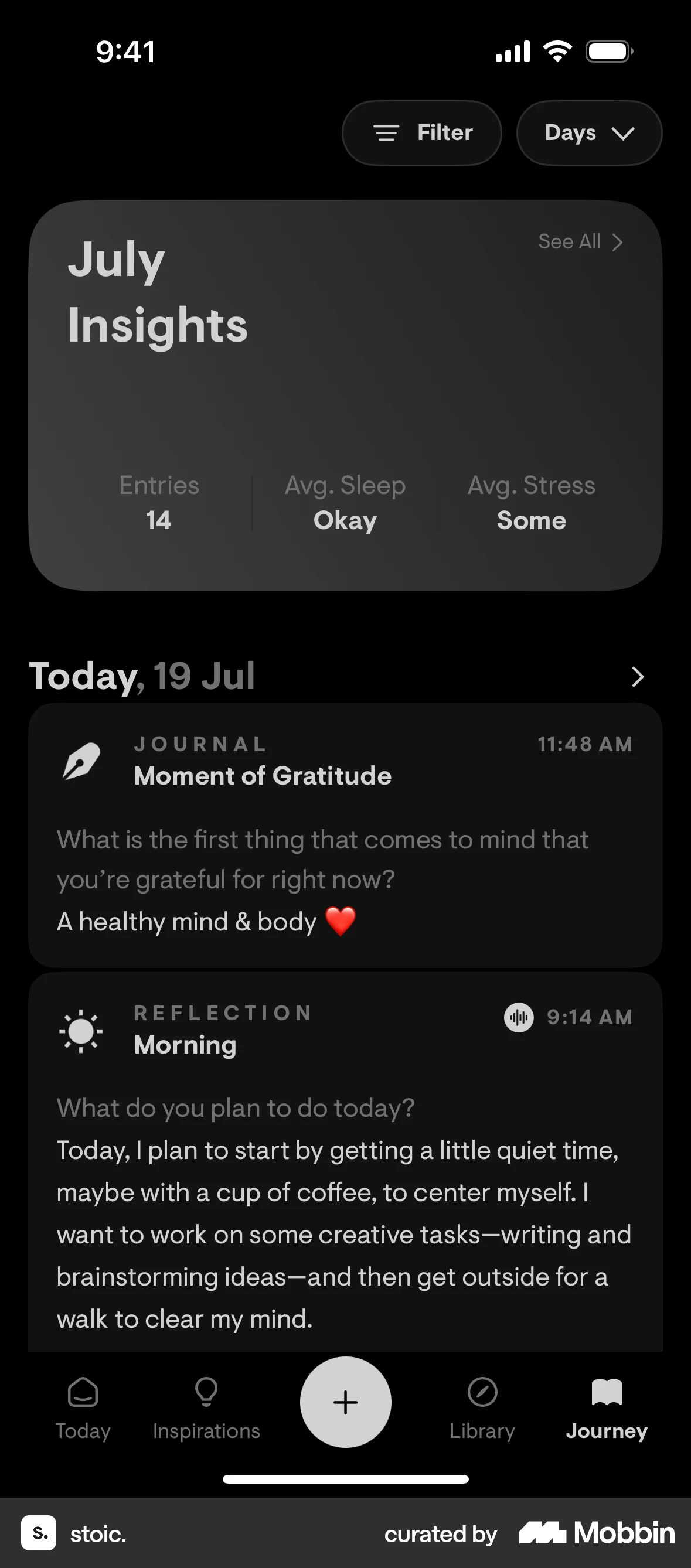Open the Filter options

click(x=422, y=132)
